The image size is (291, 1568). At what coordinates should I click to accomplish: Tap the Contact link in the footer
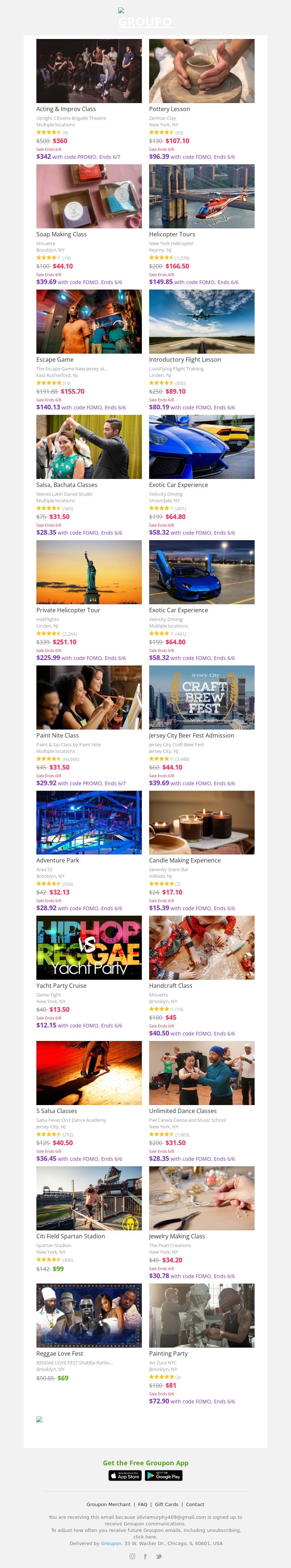195,1504
